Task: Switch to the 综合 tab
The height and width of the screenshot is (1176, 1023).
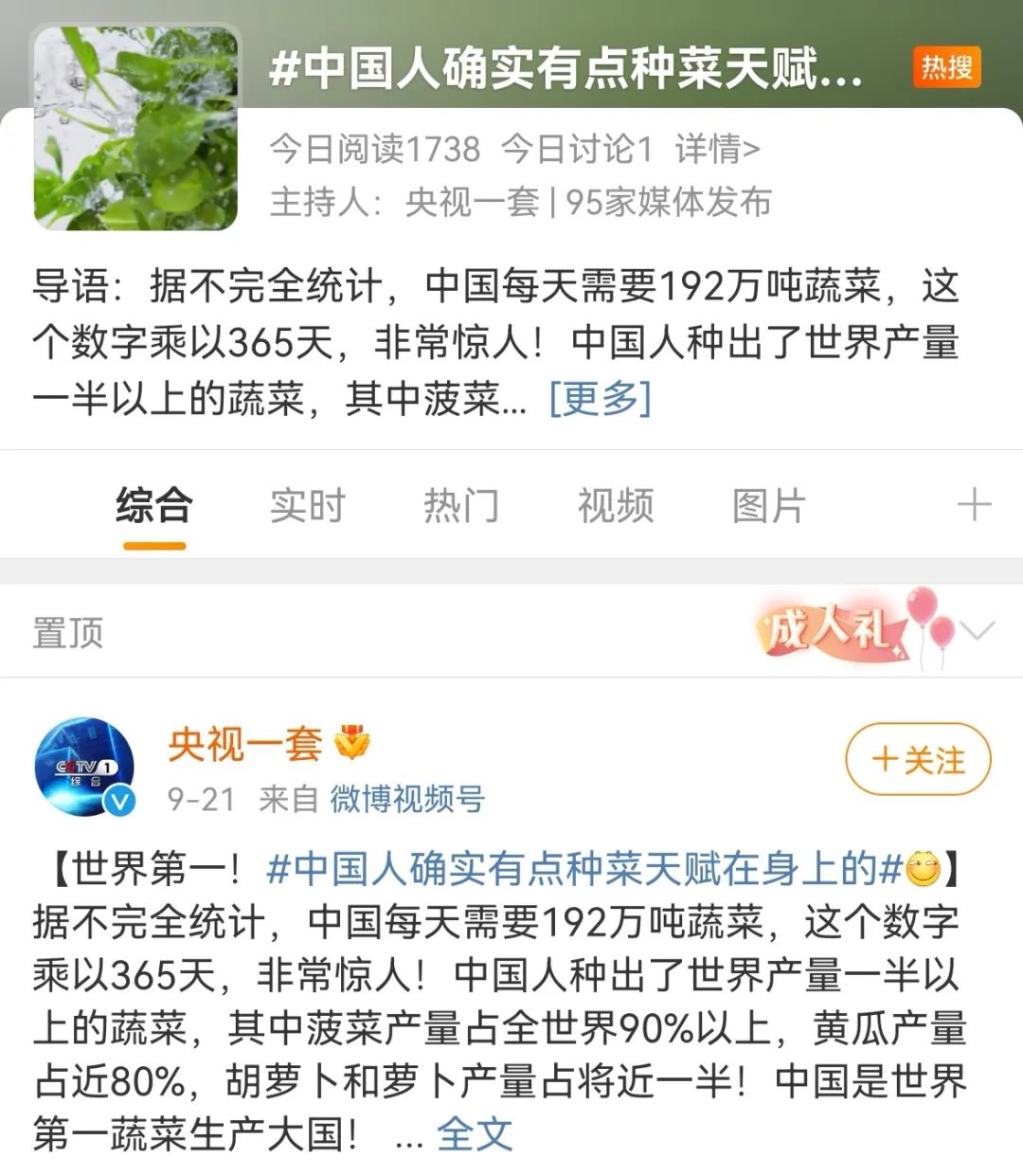Action: coord(153,505)
